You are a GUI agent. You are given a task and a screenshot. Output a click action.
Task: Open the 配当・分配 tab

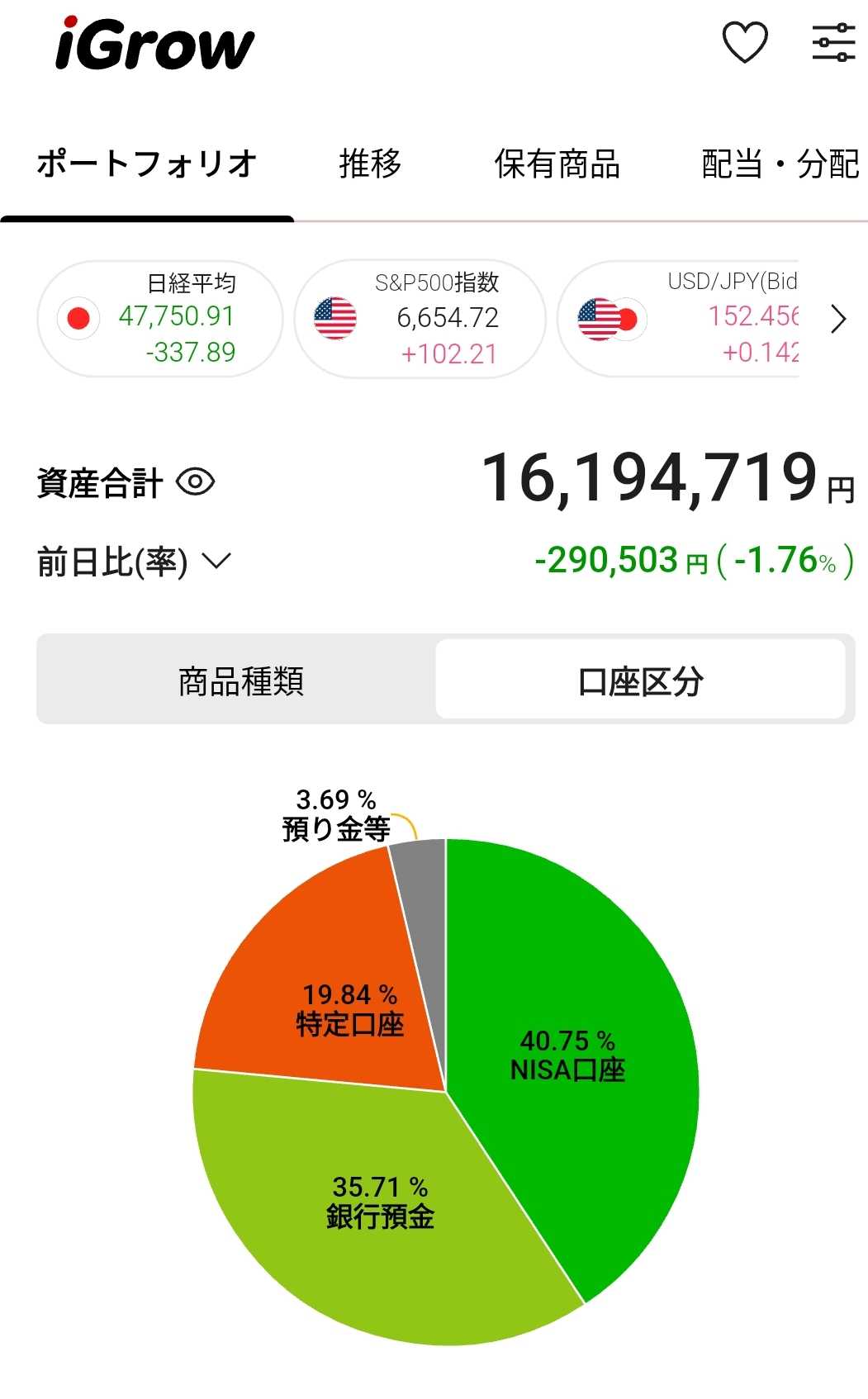click(x=780, y=164)
